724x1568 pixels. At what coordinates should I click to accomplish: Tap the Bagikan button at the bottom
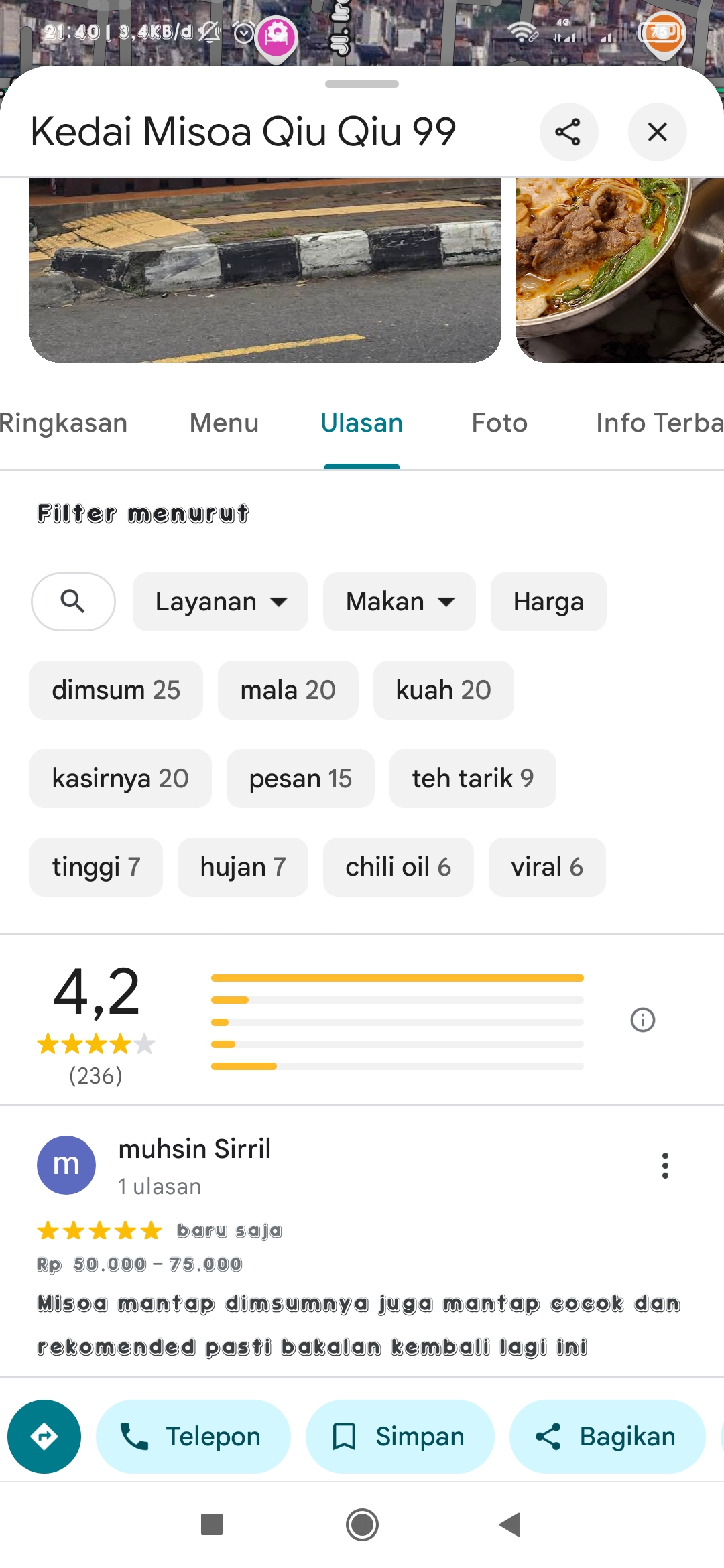click(x=607, y=1437)
